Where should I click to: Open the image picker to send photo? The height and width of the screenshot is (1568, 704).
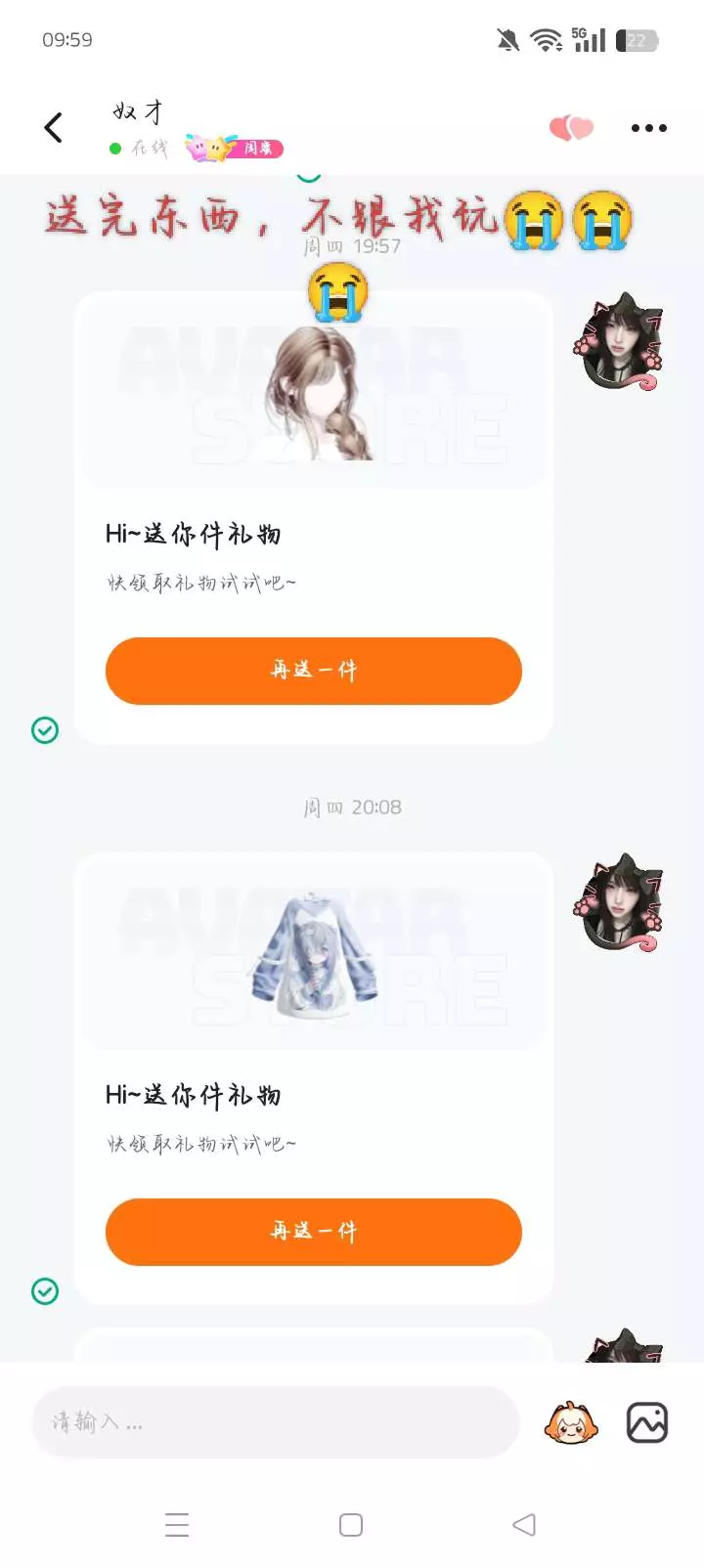pyautogui.click(x=647, y=1422)
